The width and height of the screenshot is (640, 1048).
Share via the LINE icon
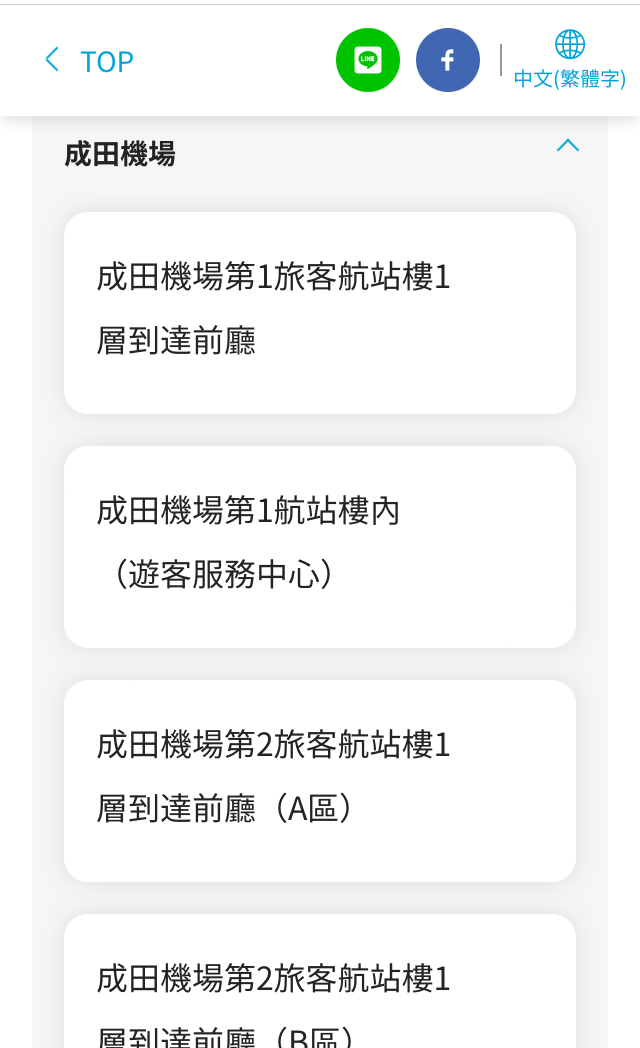pyautogui.click(x=368, y=60)
